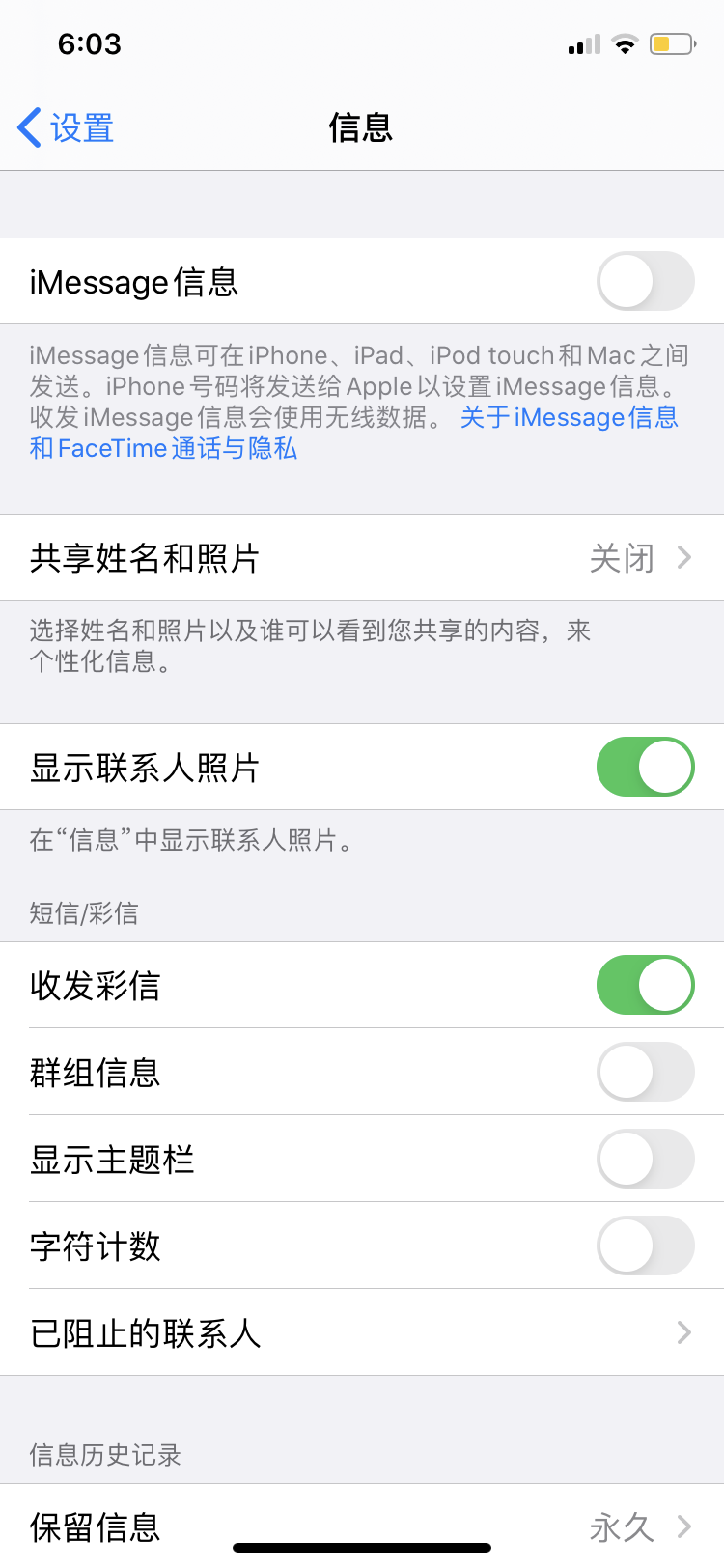Image resolution: width=724 pixels, height=1568 pixels.
Task: Enable the iMessage信息 switch
Action: tap(645, 281)
